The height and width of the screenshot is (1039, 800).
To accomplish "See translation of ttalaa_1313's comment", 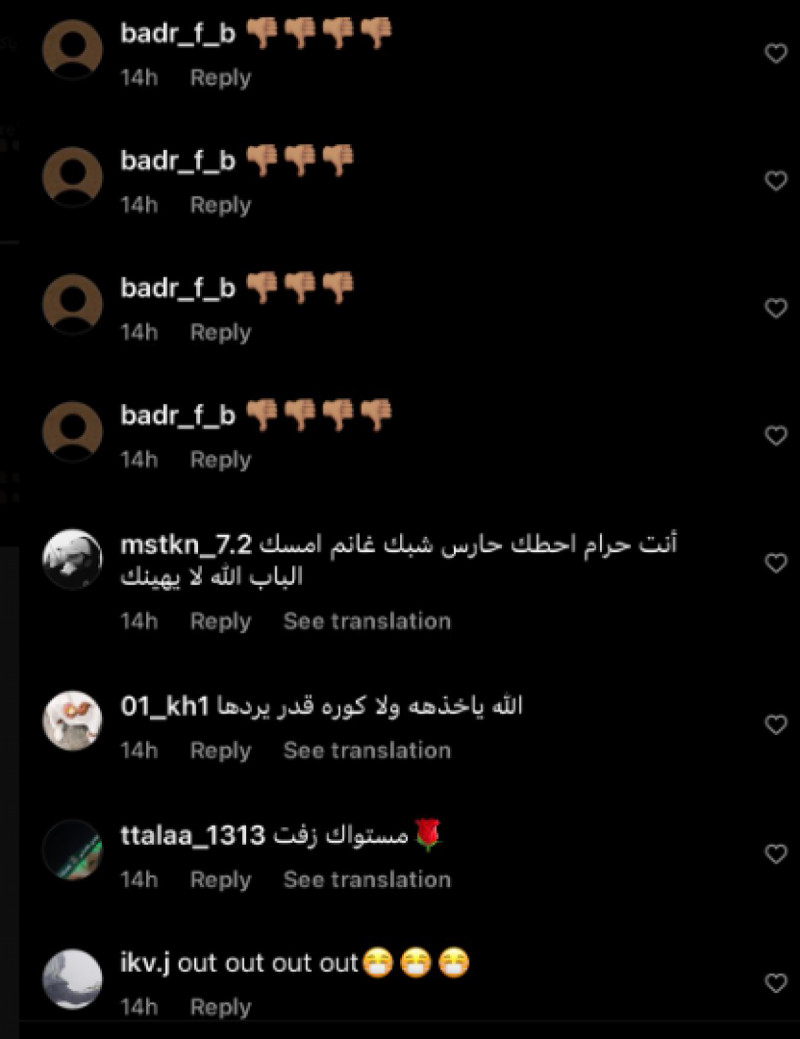I will pos(366,879).
